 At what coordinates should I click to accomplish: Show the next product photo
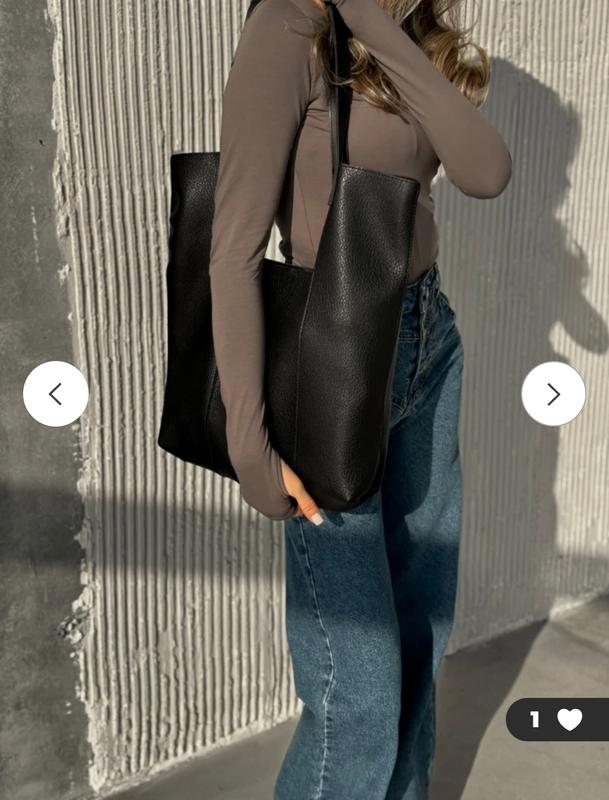coord(553,394)
